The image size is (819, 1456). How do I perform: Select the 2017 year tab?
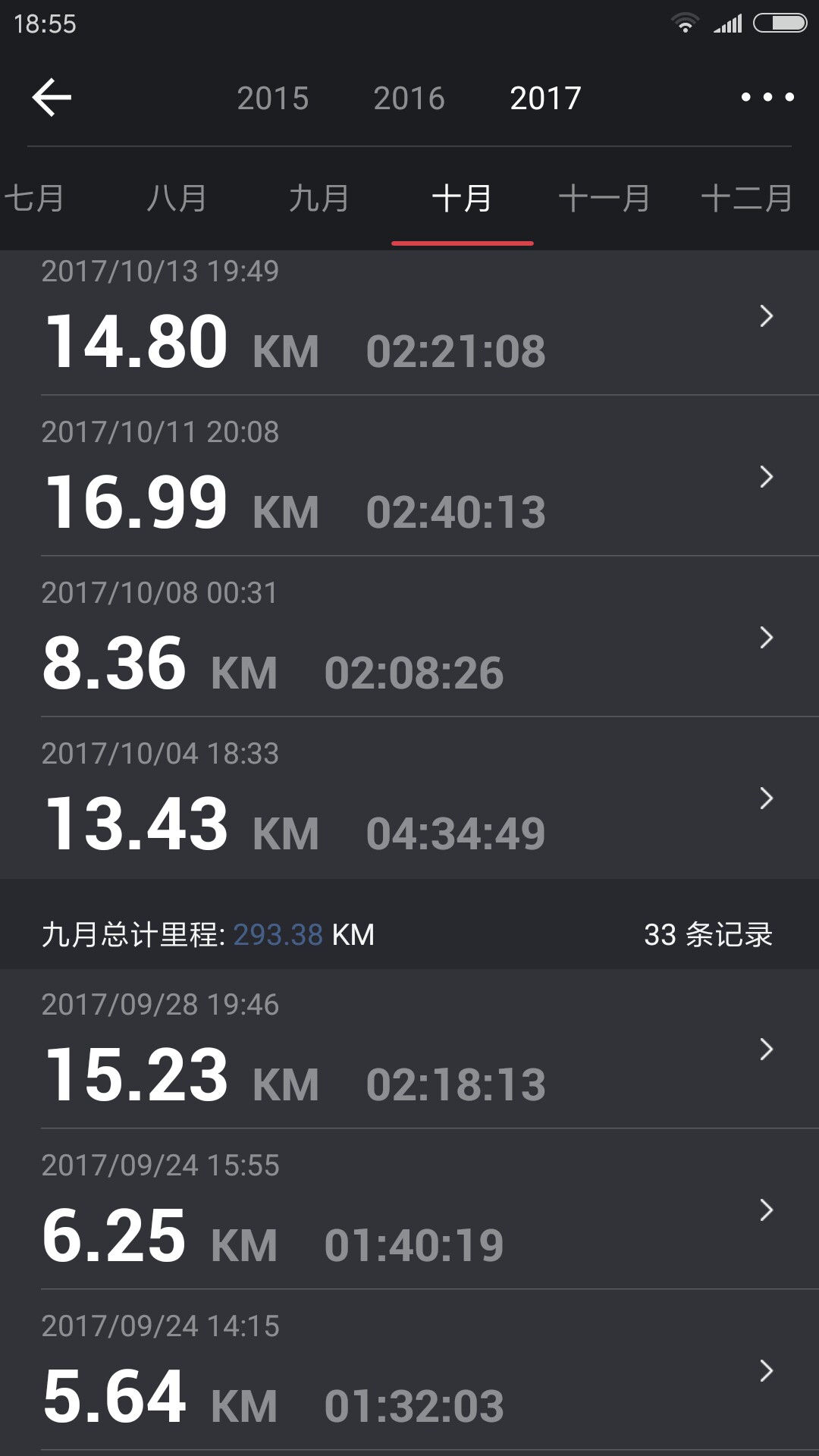pos(545,98)
